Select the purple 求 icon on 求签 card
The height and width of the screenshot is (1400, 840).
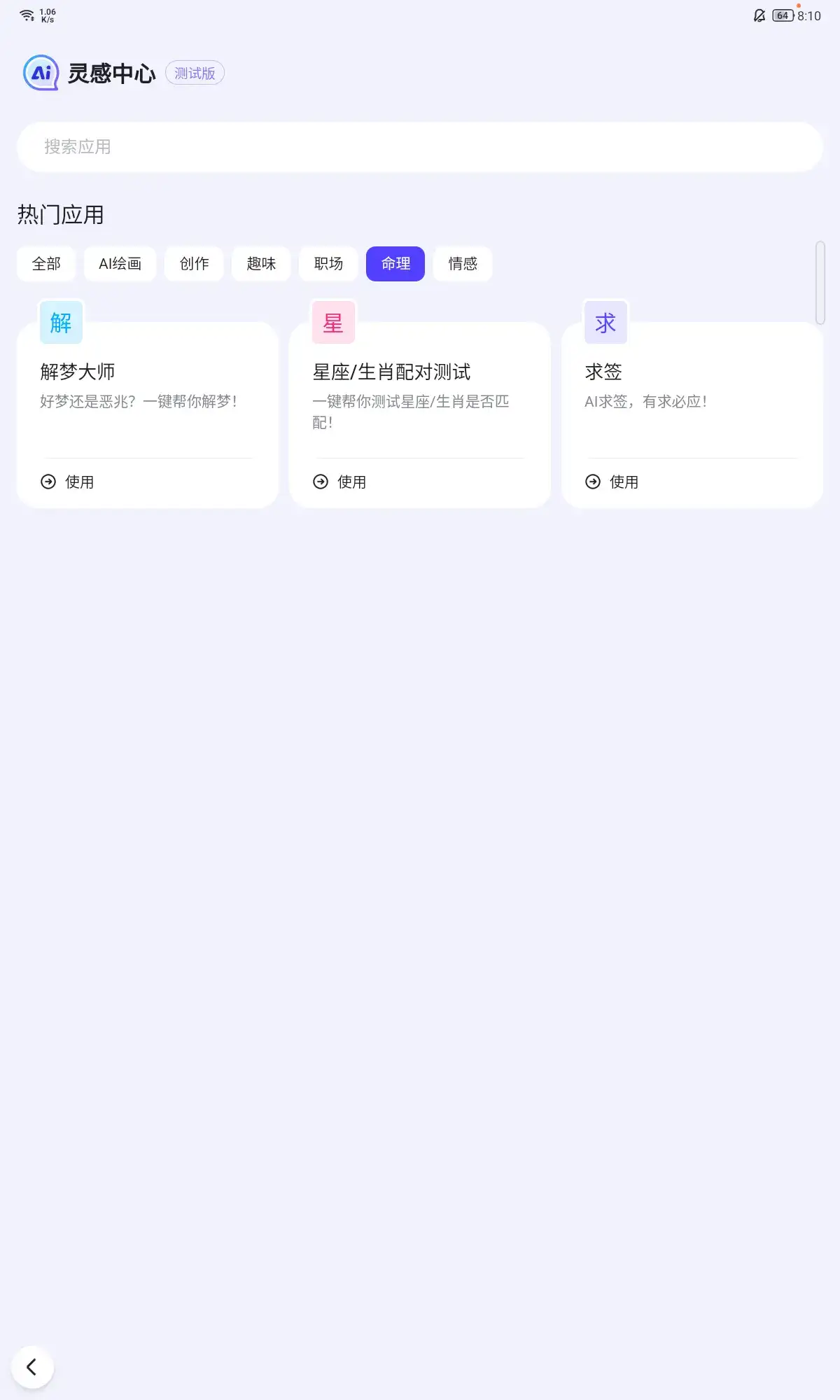[605, 323]
